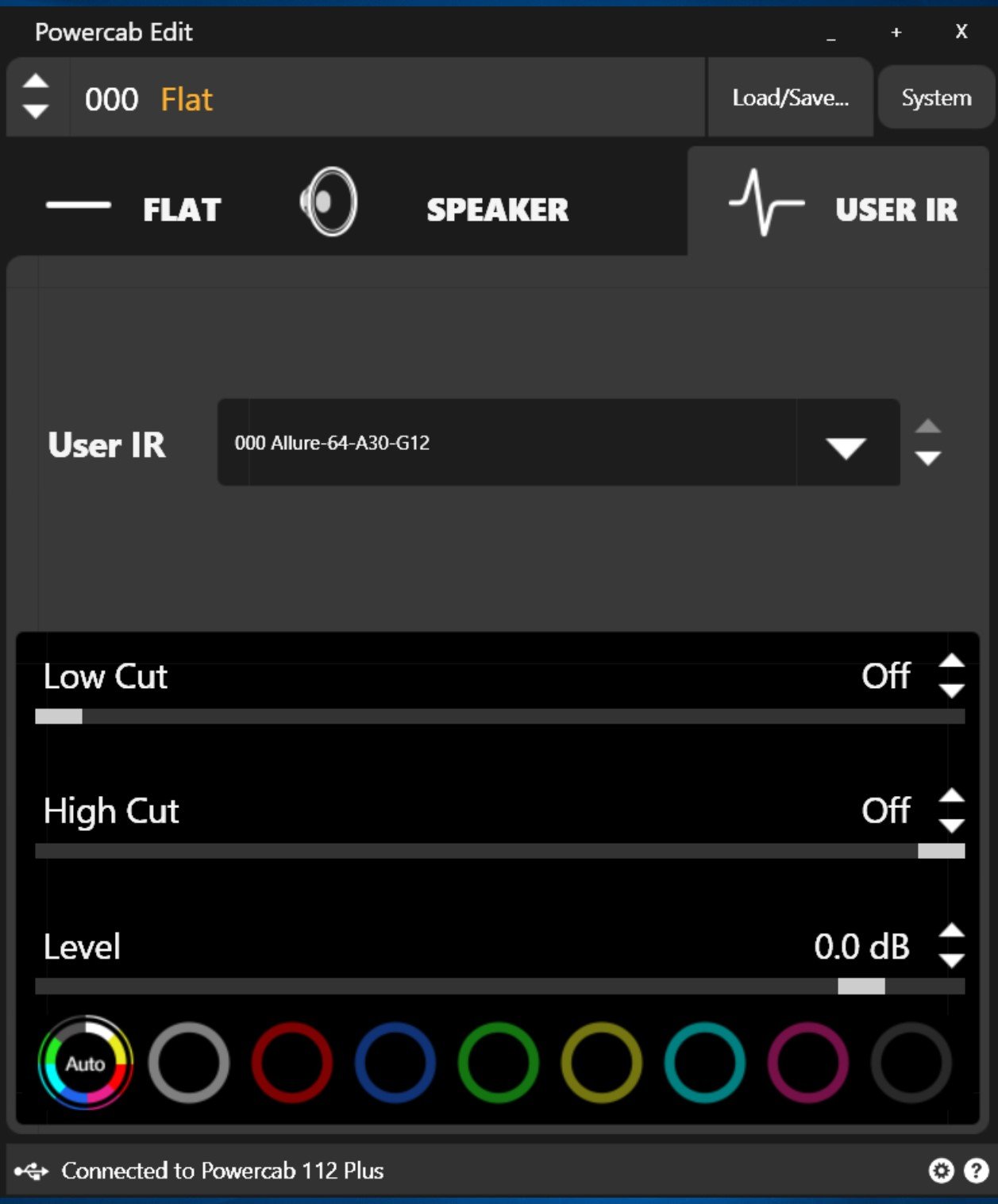This screenshot has height=1204, width=998.
Task: Open the Load/Save menu
Action: point(790,98)
